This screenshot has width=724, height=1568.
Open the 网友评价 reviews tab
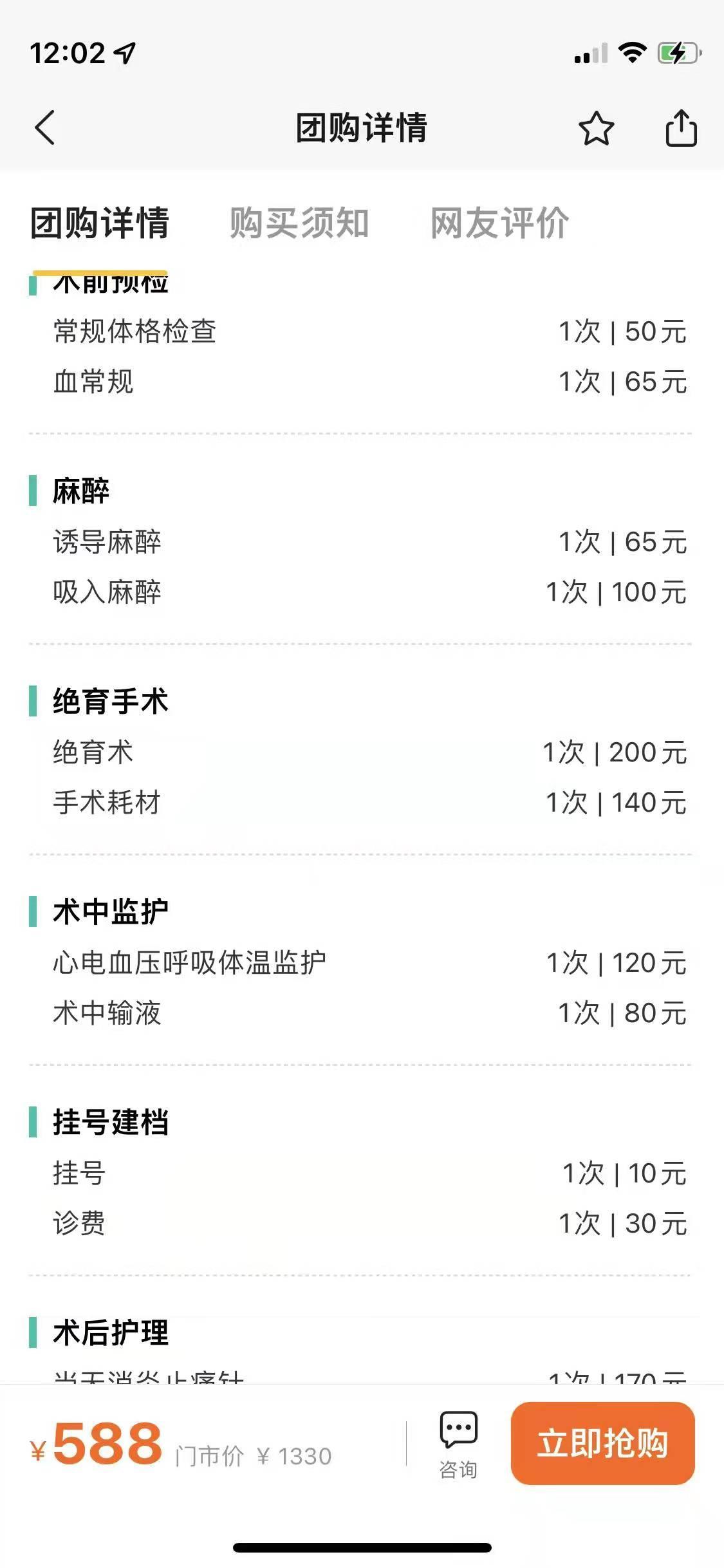(x=499, y=223)
